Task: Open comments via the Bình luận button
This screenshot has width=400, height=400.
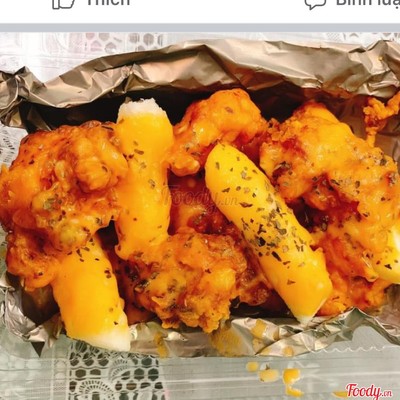Action: (x=352, y=3)
